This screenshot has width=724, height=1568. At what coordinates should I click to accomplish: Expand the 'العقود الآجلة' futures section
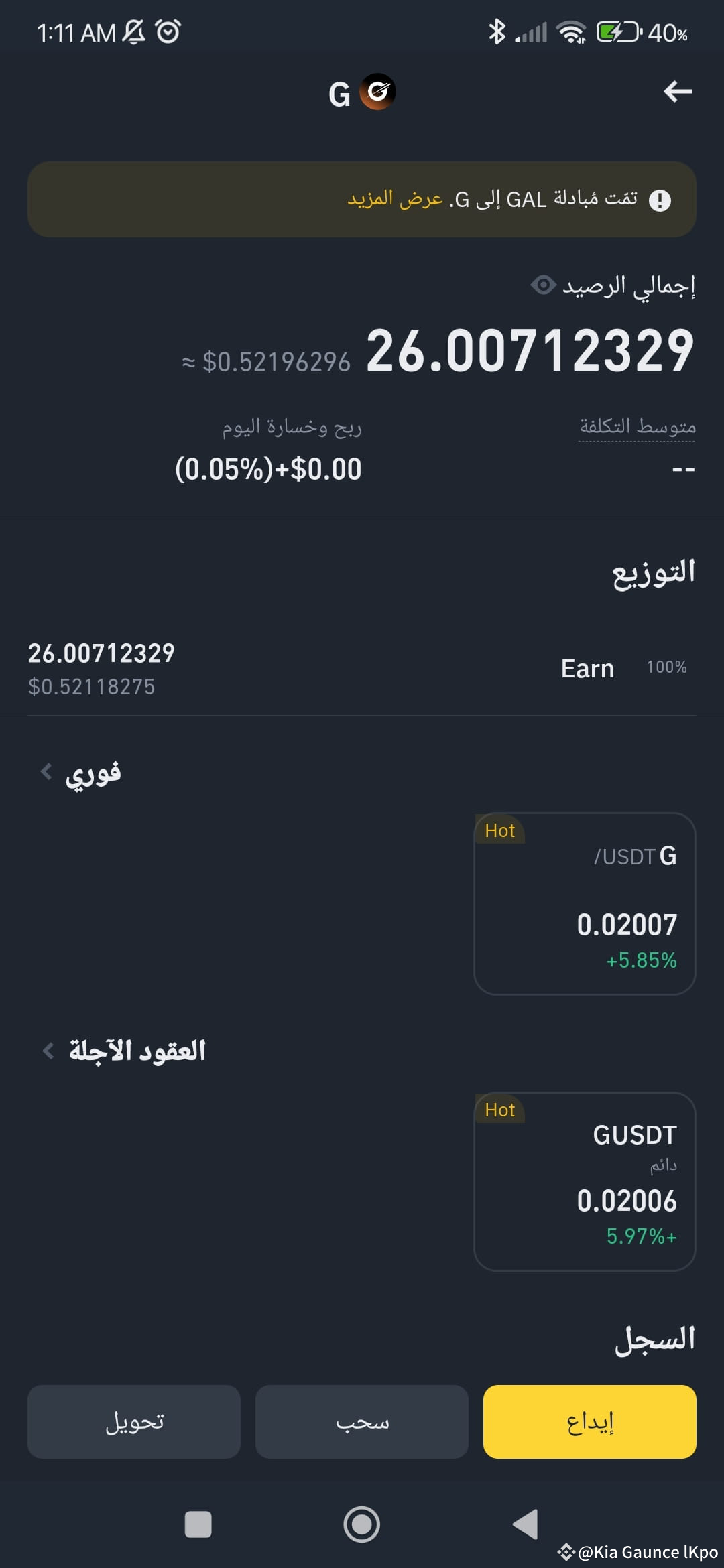pos(125,1051)
